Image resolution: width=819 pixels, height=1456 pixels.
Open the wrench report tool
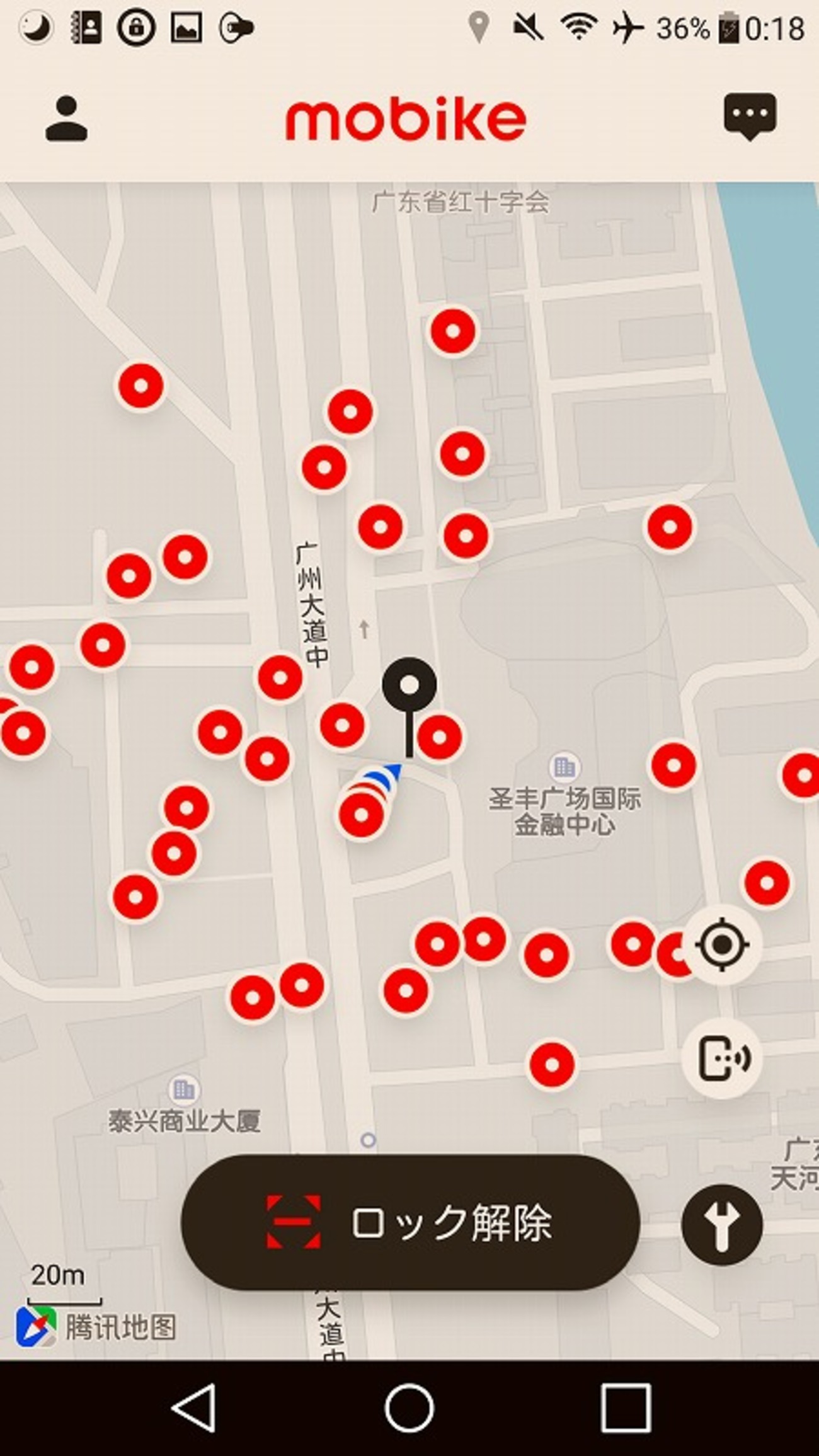[x=722, y=1224]
